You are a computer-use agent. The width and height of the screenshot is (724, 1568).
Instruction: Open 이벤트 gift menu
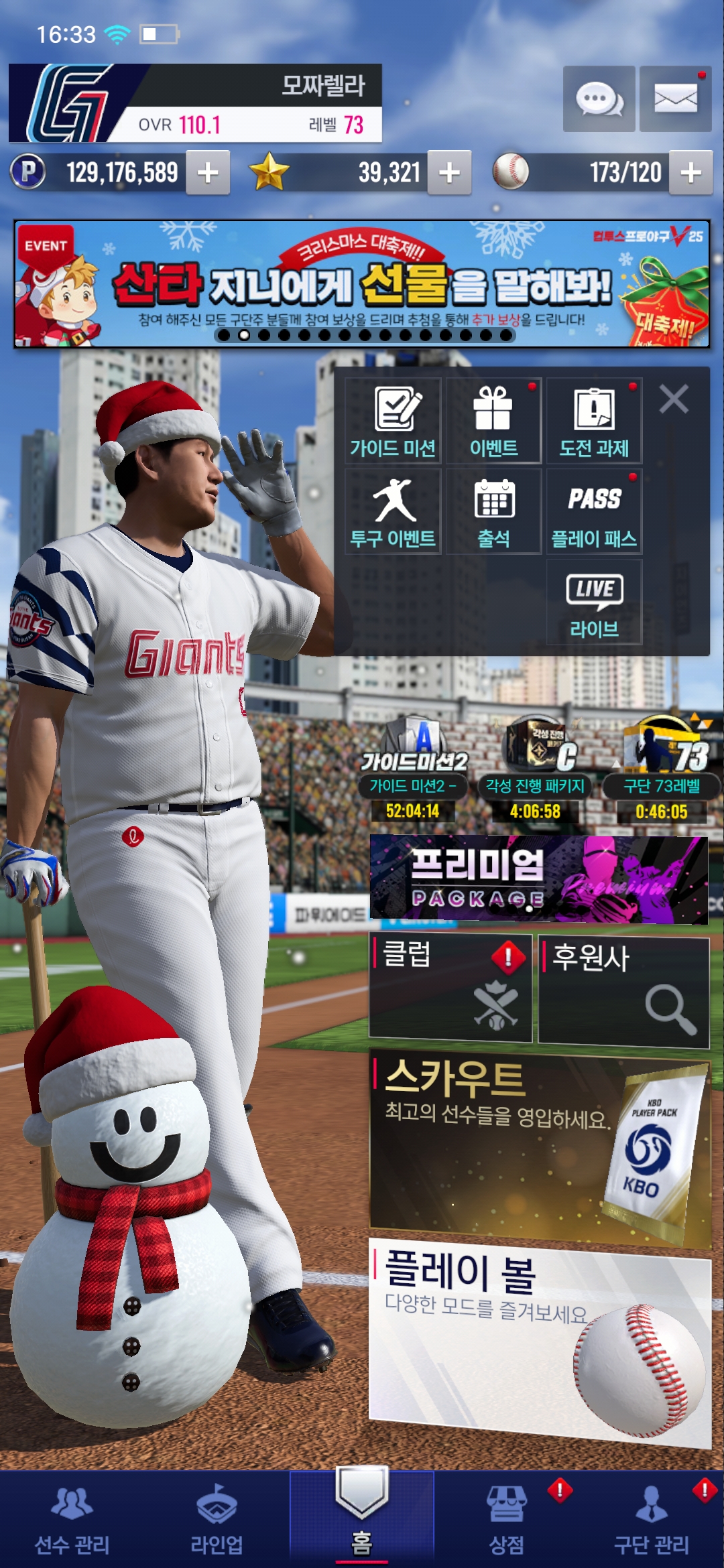pos(493,421)
